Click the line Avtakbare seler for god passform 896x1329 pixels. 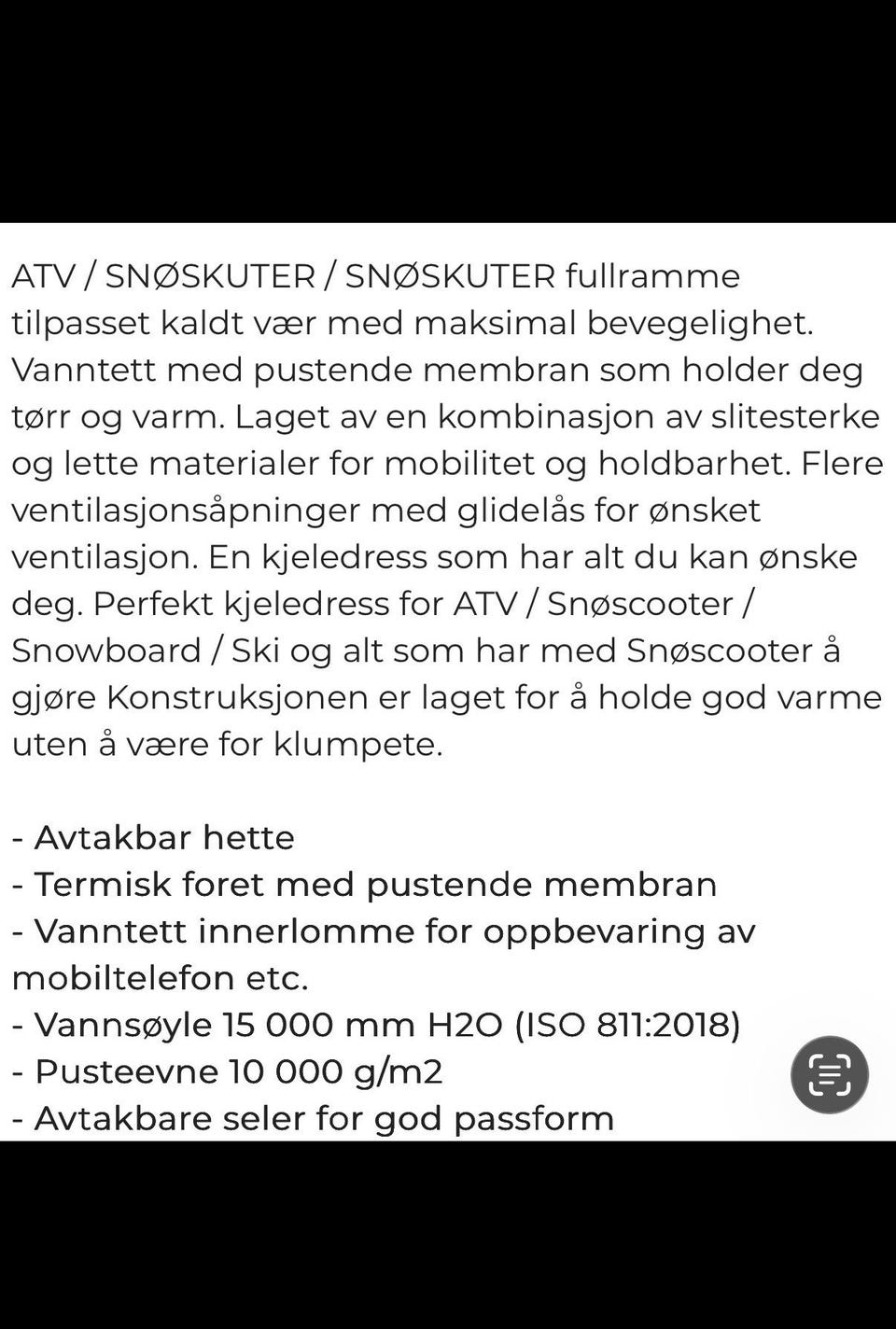[311, 1118]
